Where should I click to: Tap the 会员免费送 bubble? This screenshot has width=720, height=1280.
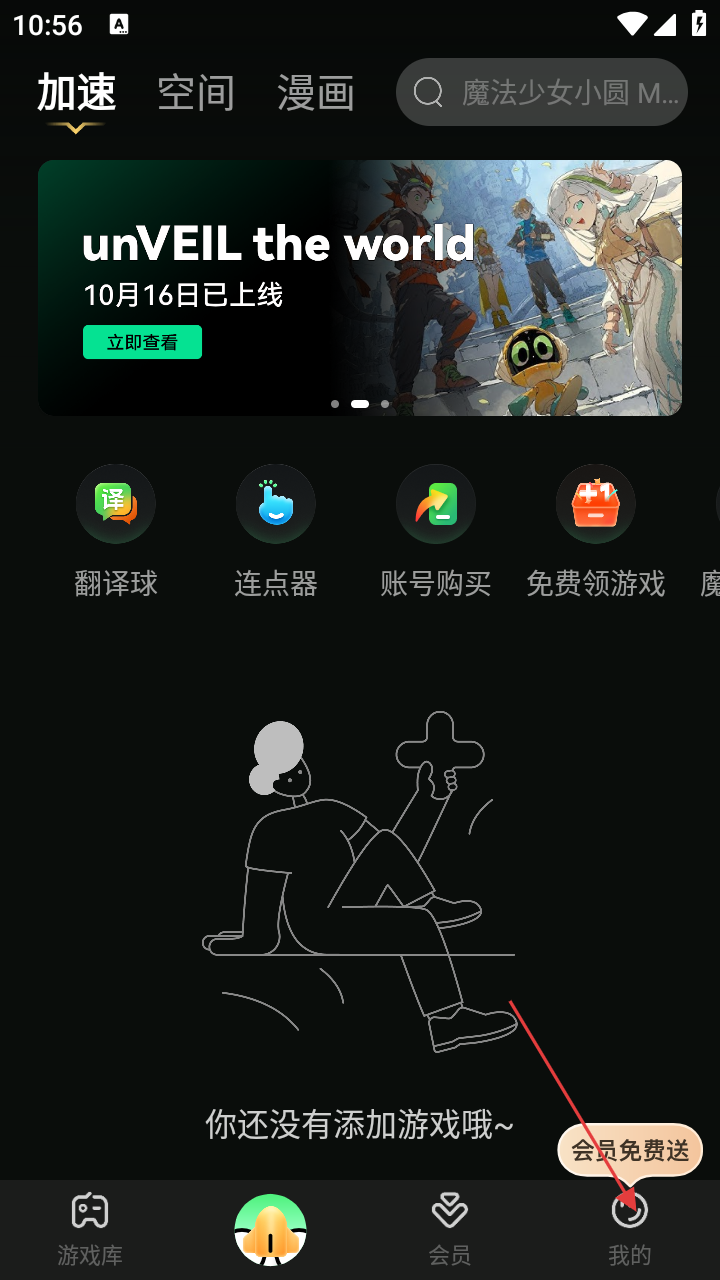(630, 1150)
